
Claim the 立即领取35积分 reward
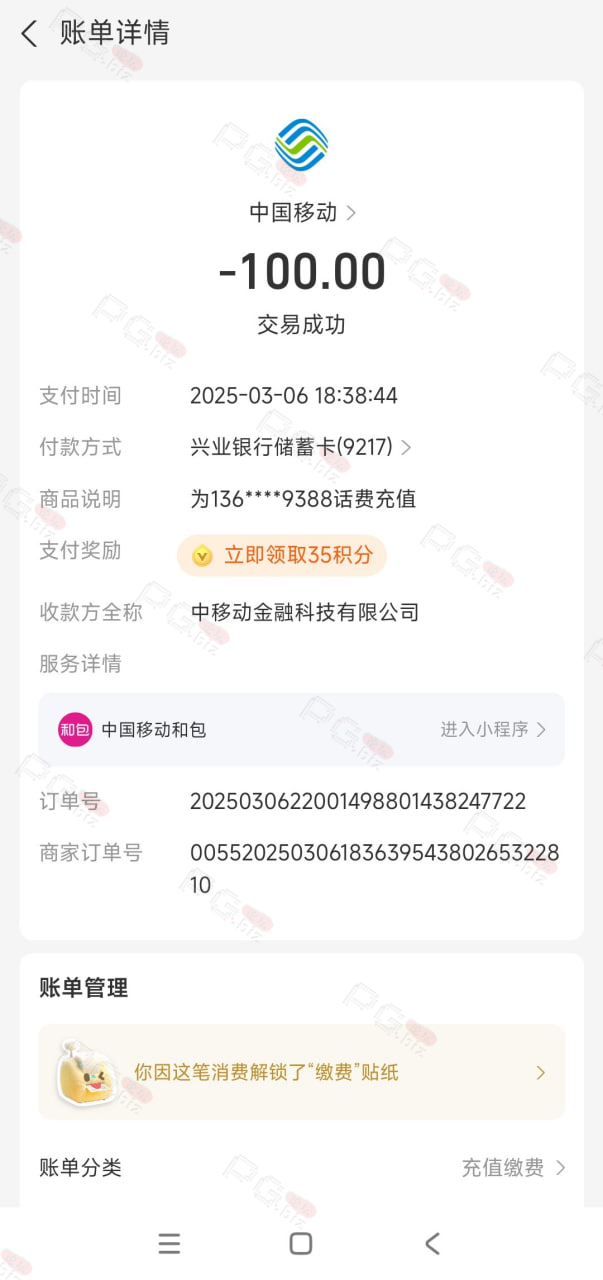[x=282, y=555]
